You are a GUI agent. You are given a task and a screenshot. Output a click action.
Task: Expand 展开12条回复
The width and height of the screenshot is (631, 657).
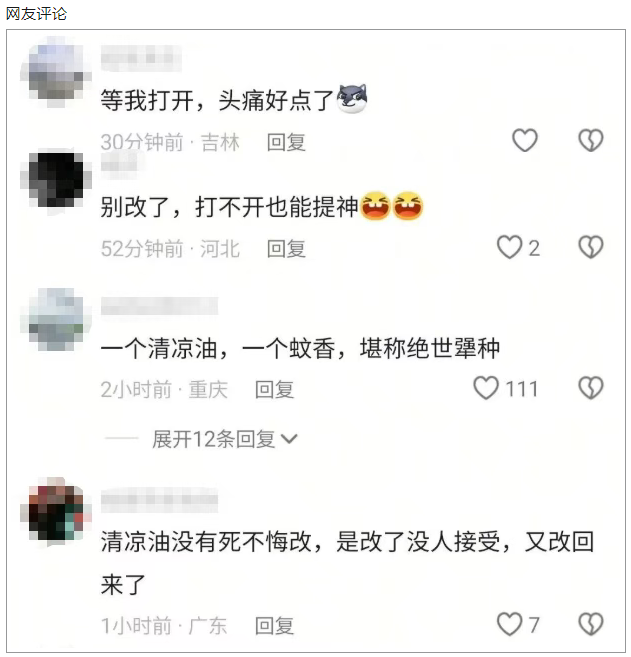[x=225, y=438]
